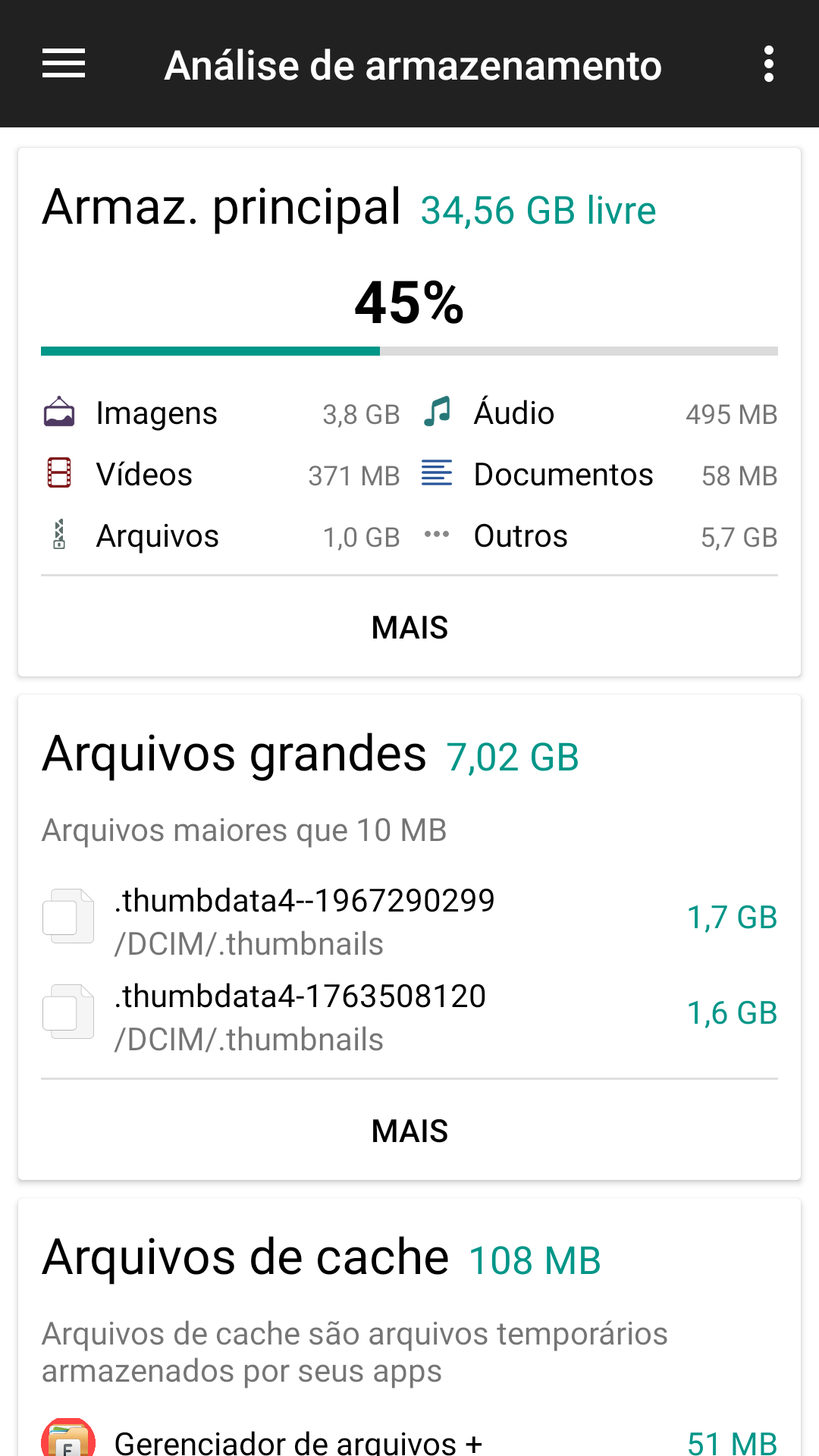Tap MAIS under Arquivos grandes

click(409, 1131)
